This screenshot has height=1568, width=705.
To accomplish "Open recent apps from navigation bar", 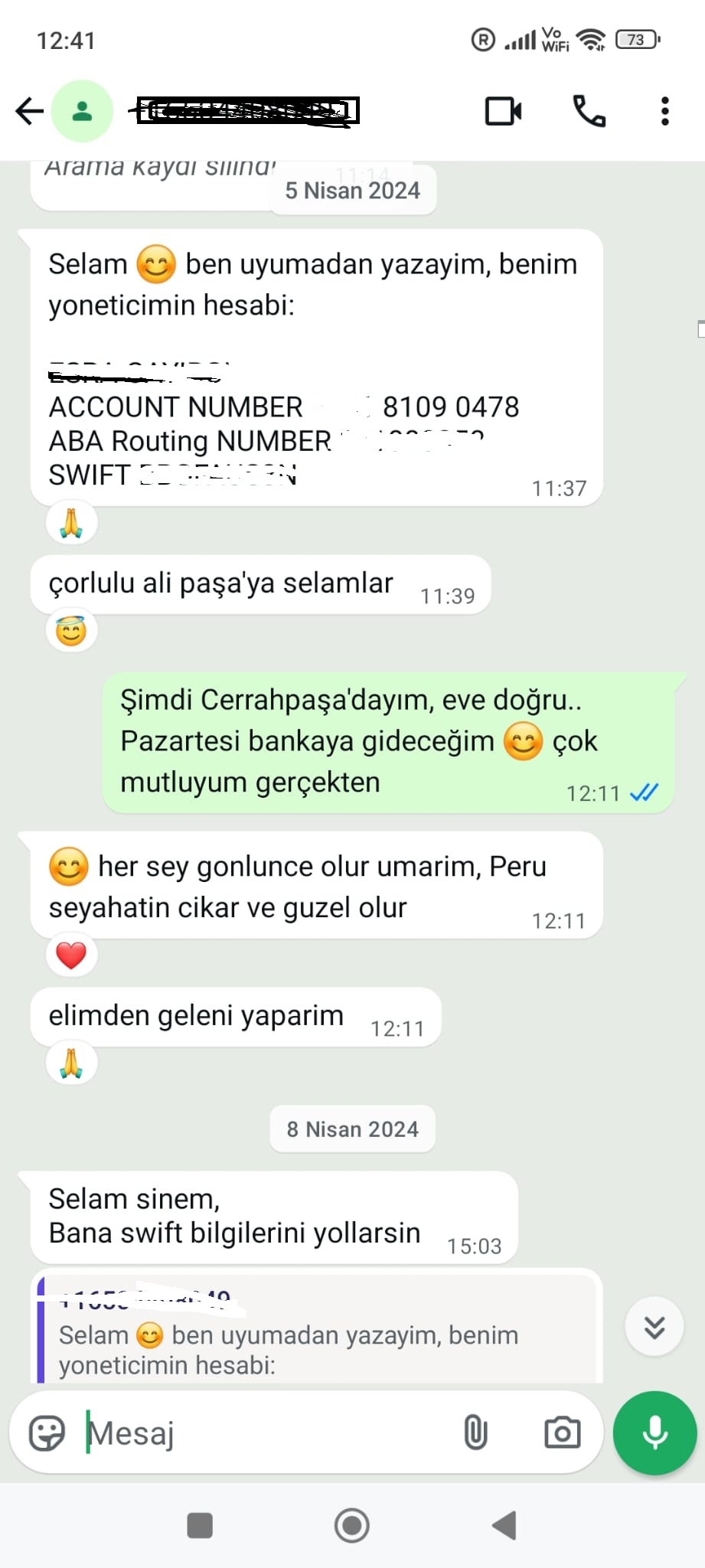I will [200, 1526].
